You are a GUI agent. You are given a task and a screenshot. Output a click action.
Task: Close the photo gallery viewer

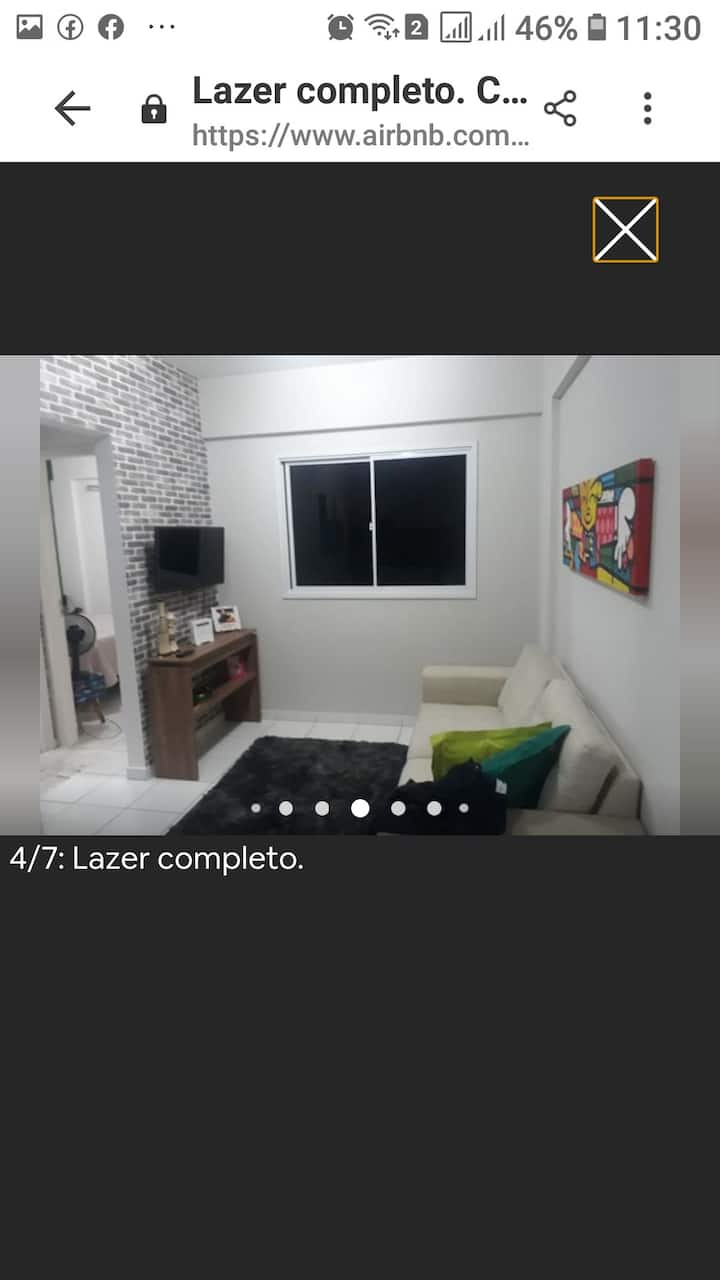[625, 230]
